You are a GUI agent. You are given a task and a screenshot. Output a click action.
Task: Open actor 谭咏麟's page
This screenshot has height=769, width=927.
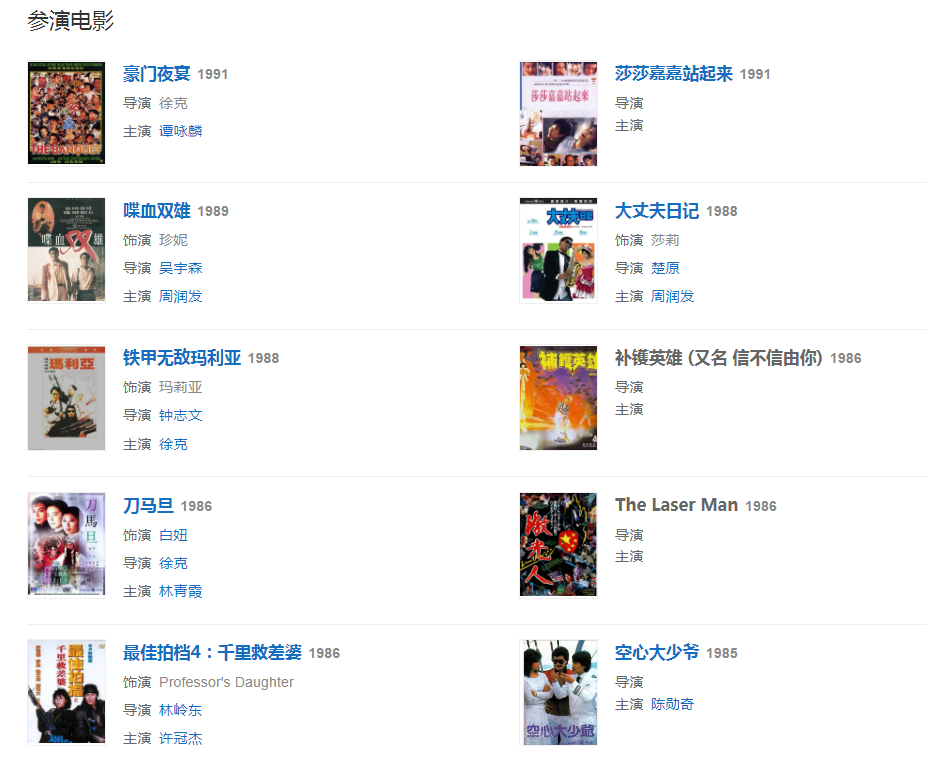coord(180,131)
